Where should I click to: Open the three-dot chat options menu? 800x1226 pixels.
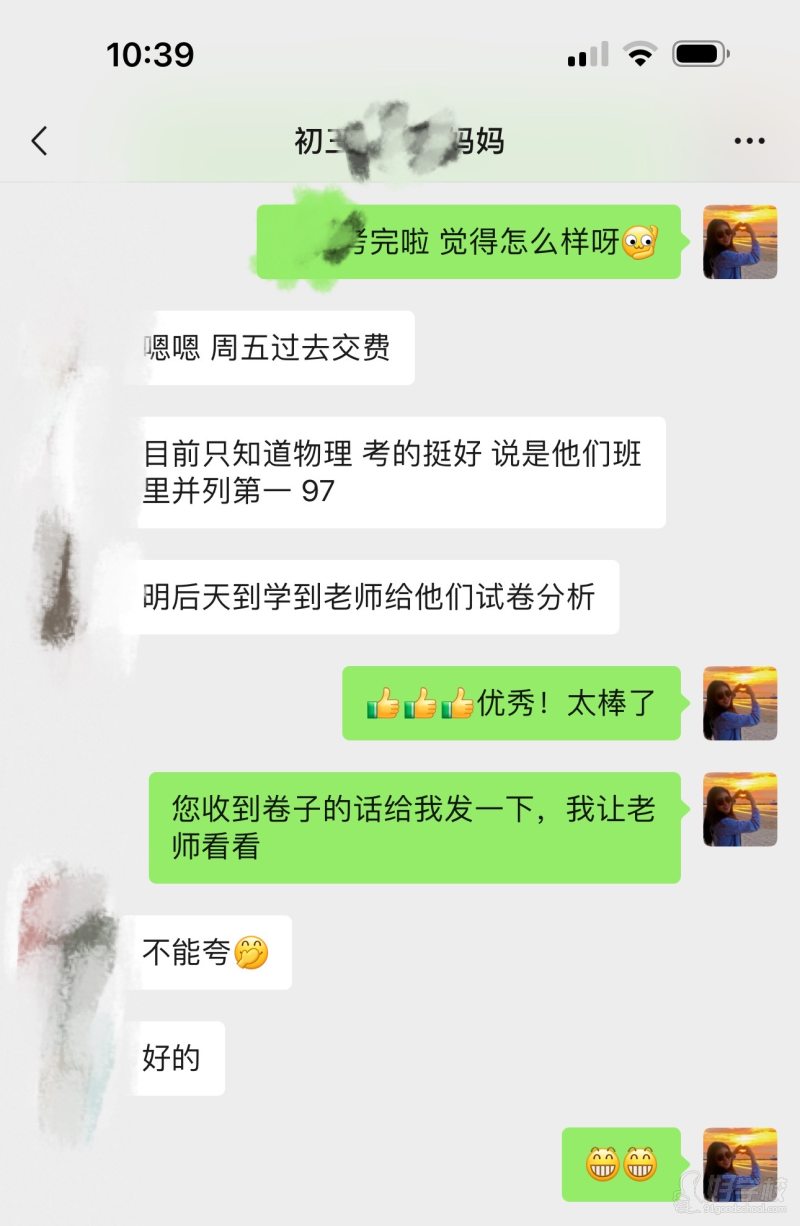749,141
